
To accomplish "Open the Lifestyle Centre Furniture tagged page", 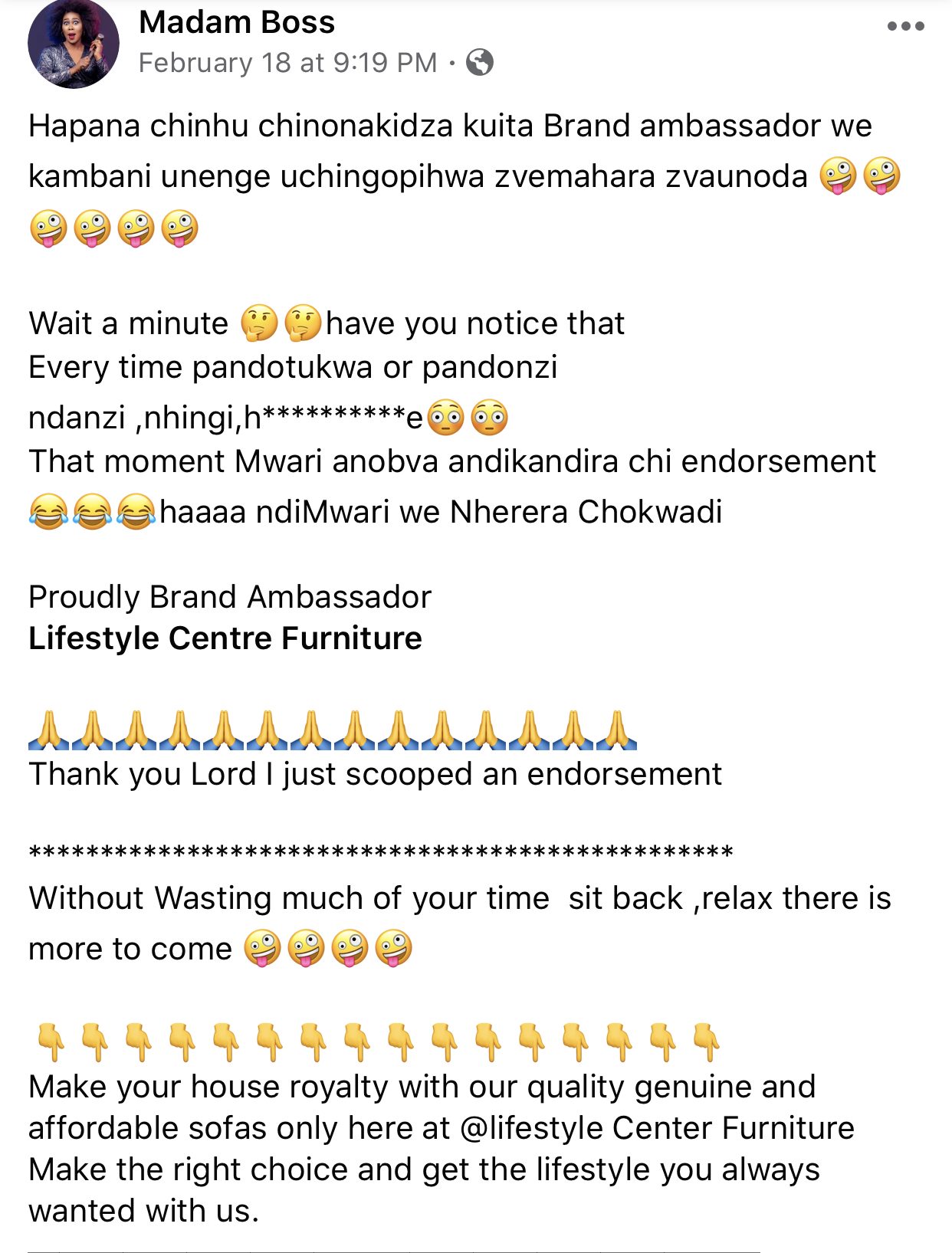I will 225,638.
